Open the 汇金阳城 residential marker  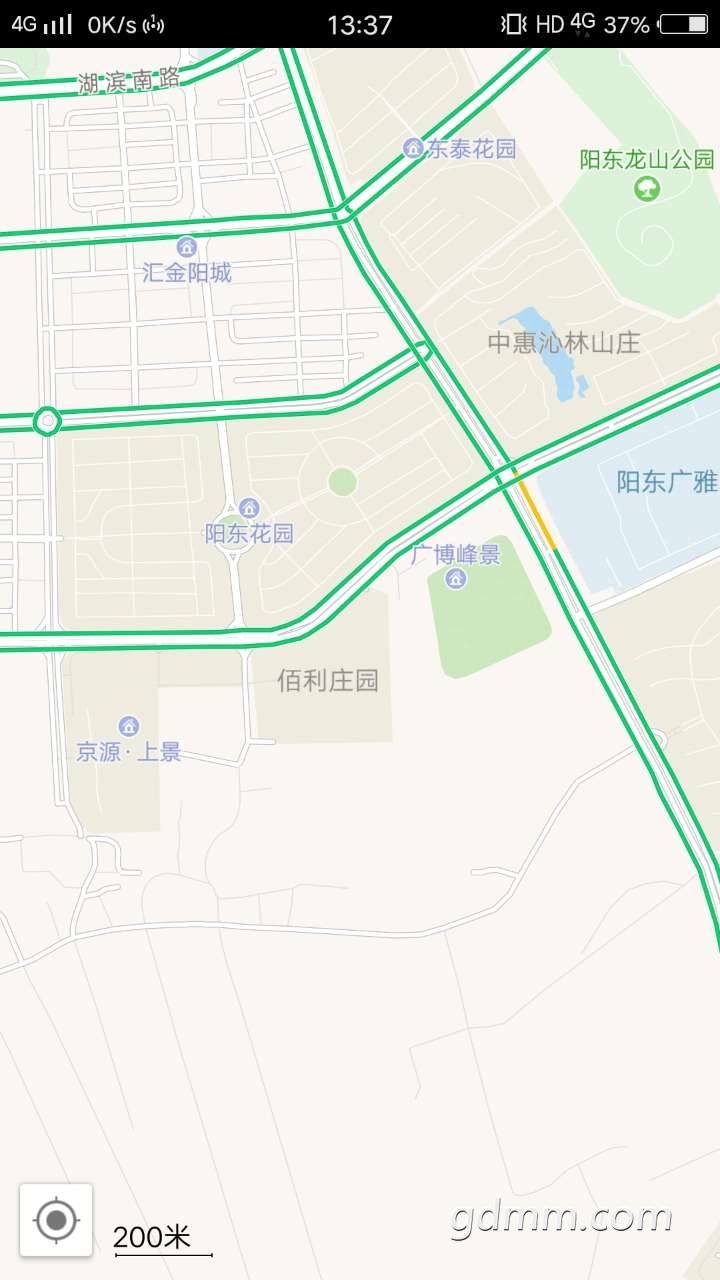[186, 247]
